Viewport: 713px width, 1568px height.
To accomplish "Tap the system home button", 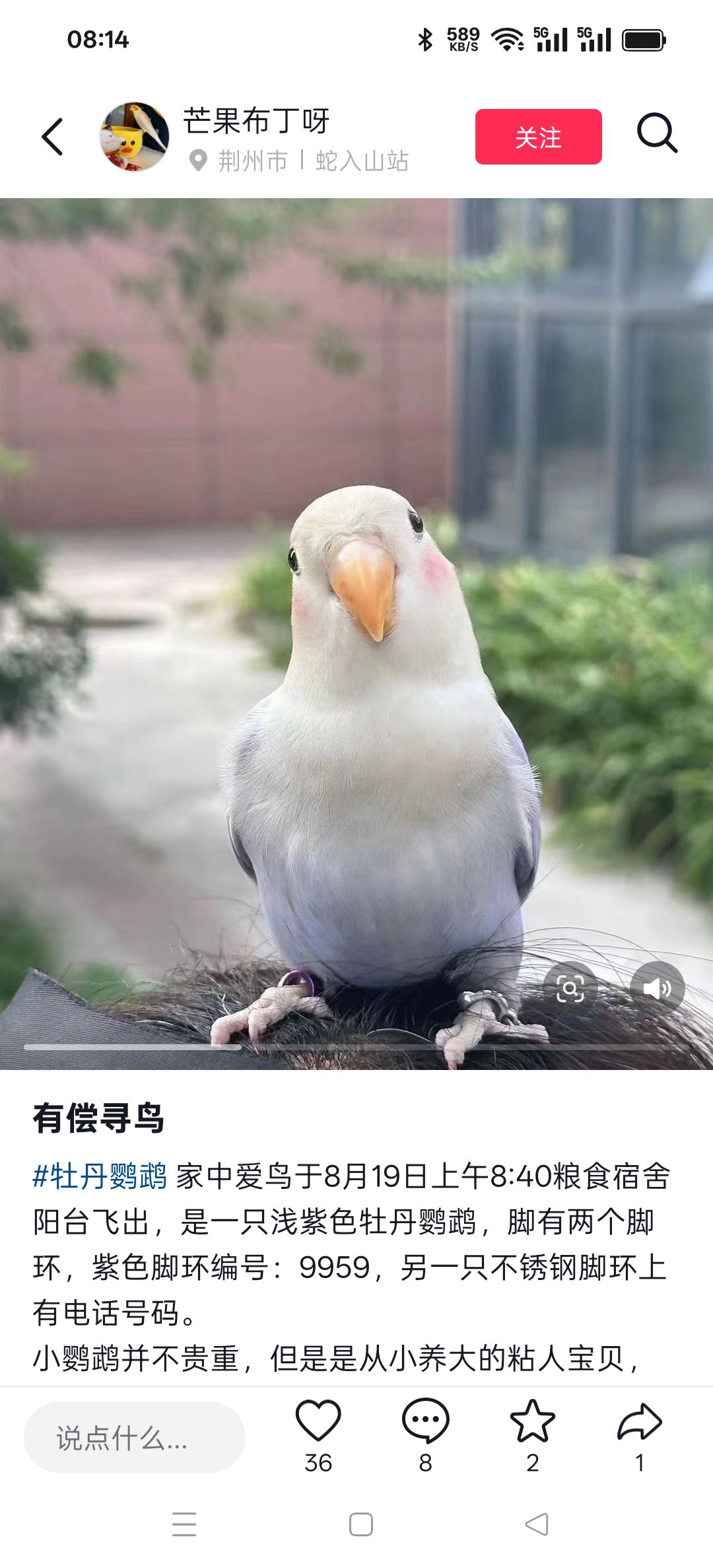I will tap(360, 1524).
